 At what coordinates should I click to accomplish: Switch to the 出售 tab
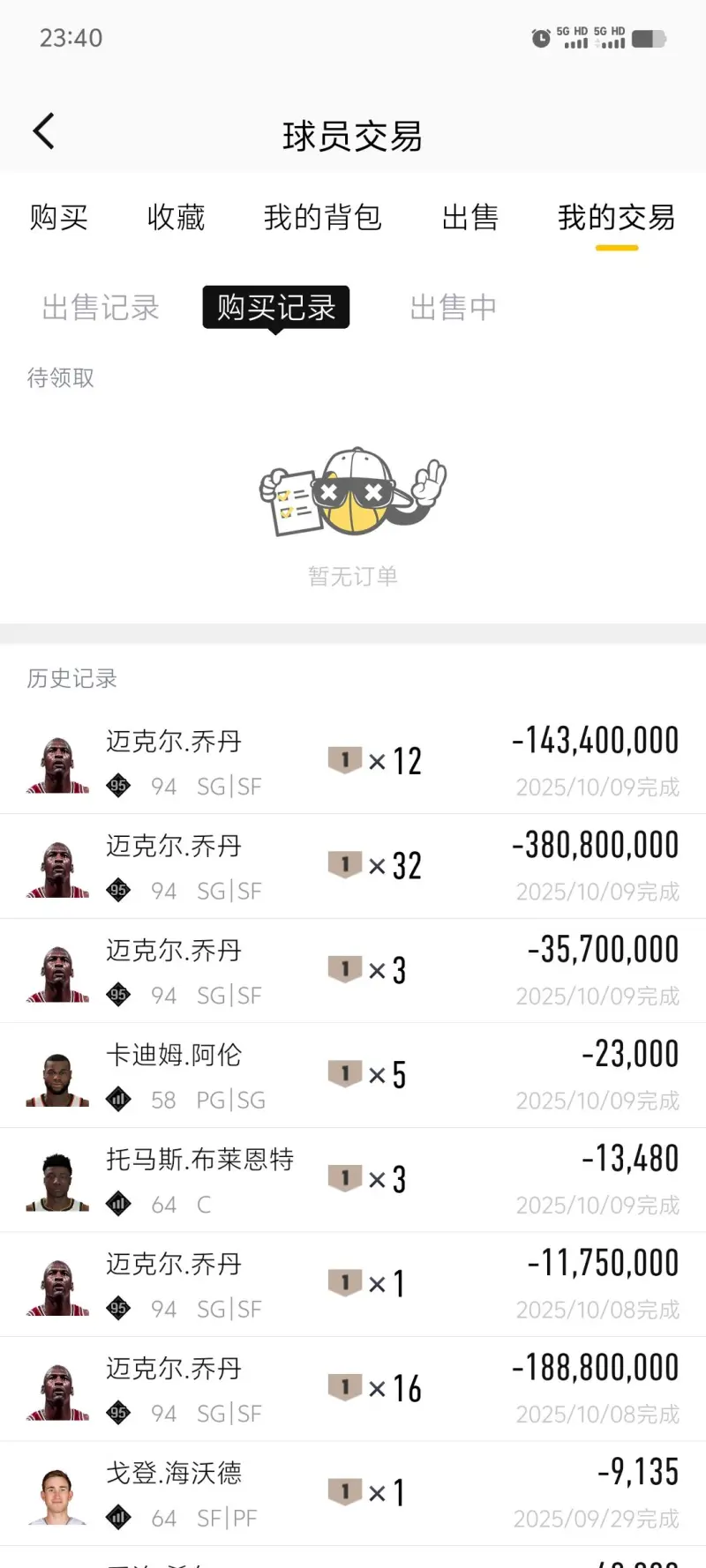469,217
